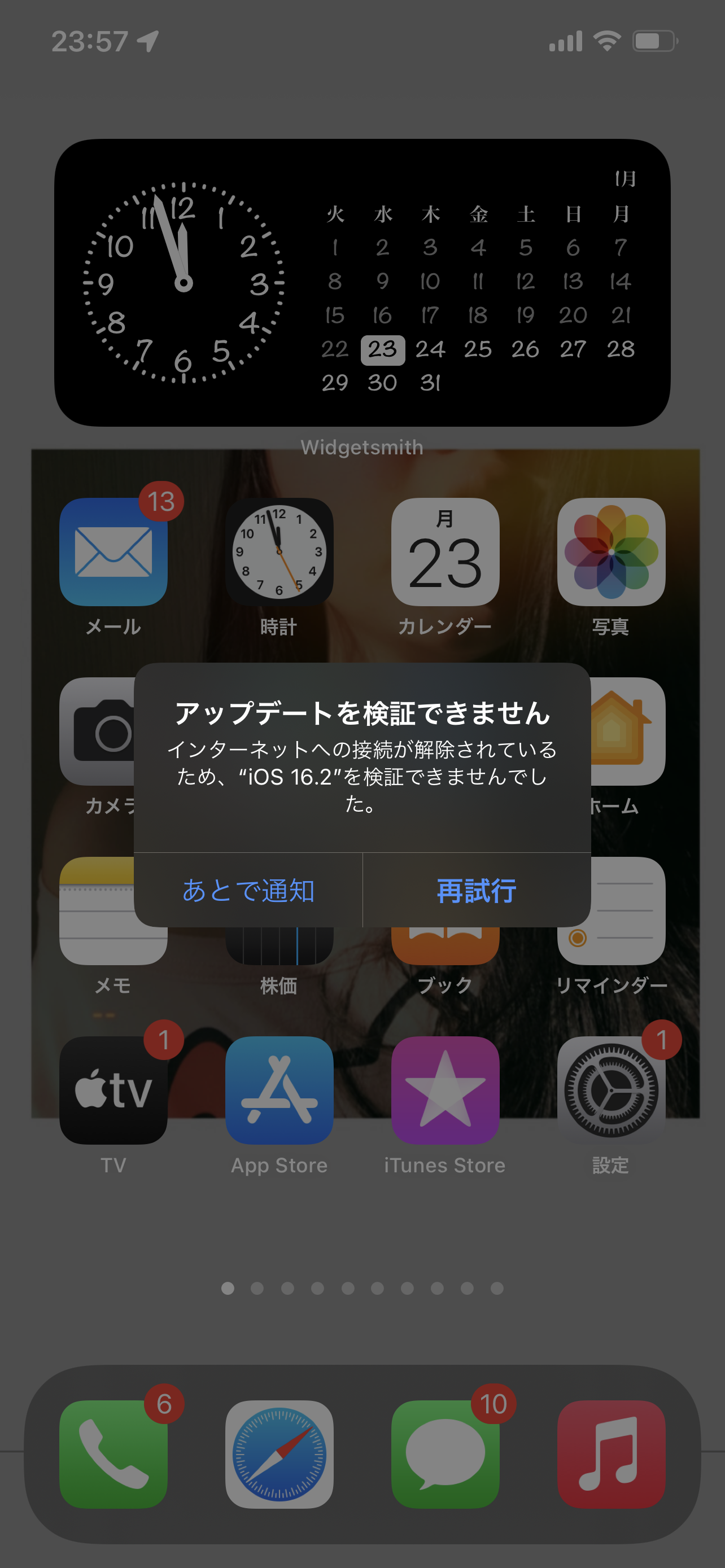Tap 再試行 to retry update verification
Image resolution: width=725 pixels, height=1568 pixels.
pyautogui.click(x=476, y=891)
